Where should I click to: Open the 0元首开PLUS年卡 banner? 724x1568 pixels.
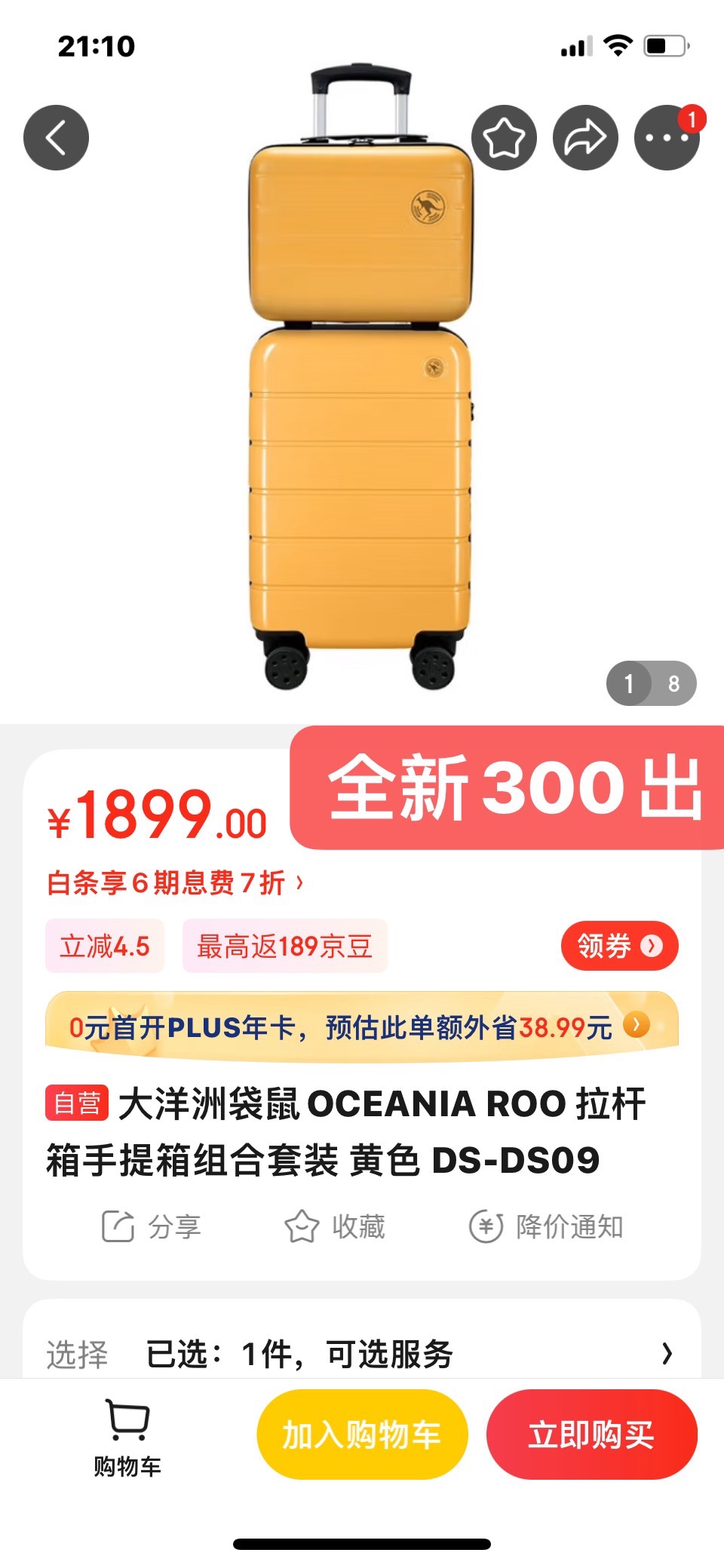[x=362, y=1026]
